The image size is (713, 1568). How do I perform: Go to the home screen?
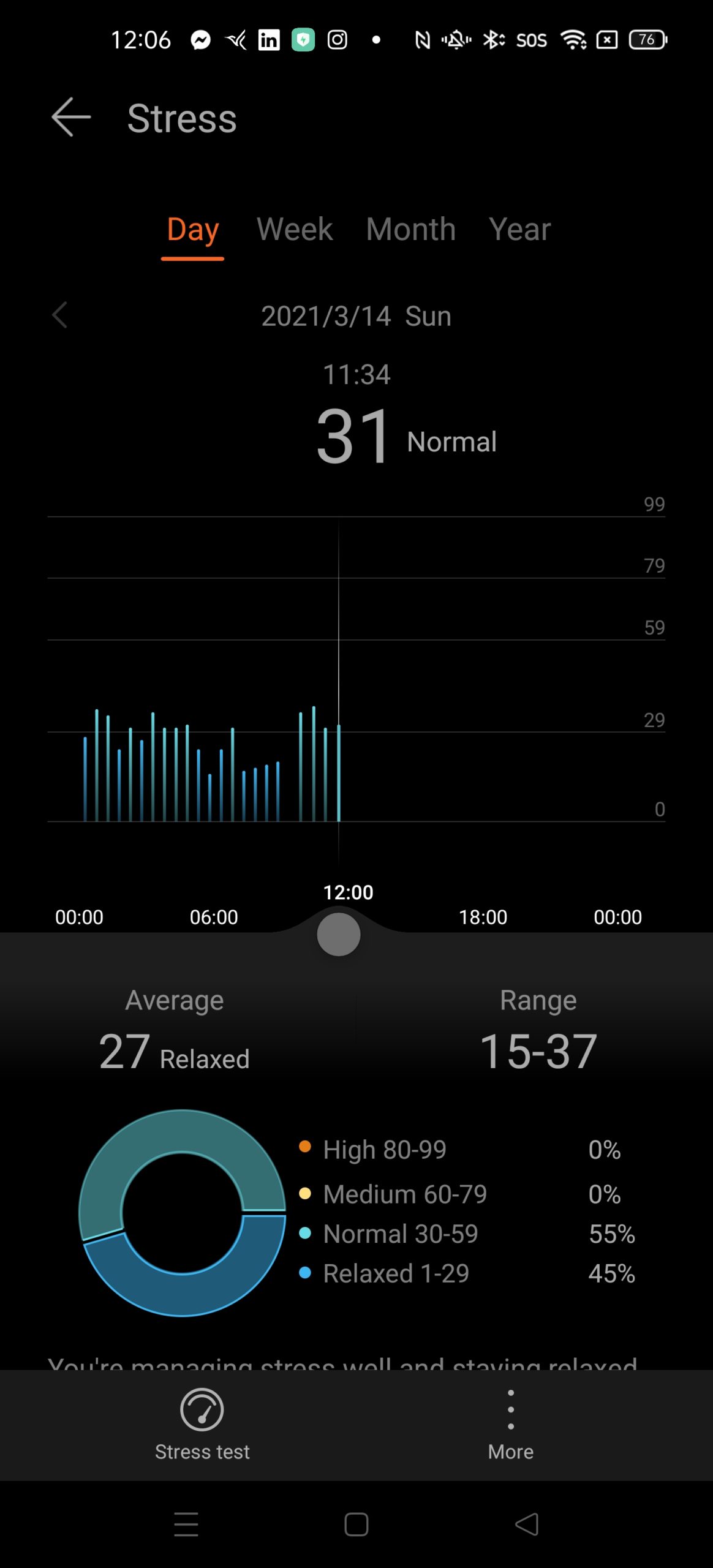coord(356,1525)
